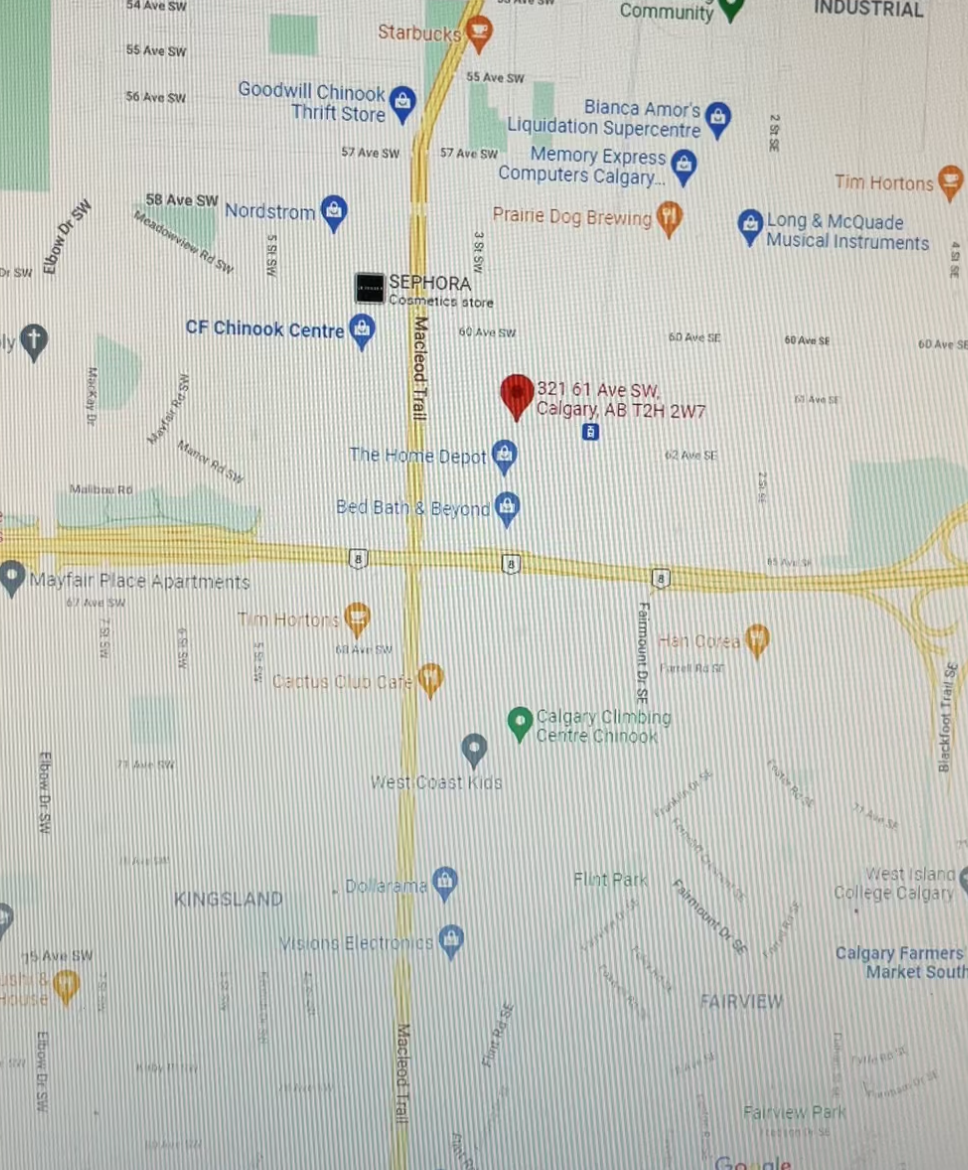Tap the Dollarama store pin
This screenshot has width=968, height=1170.
point(445,882)
